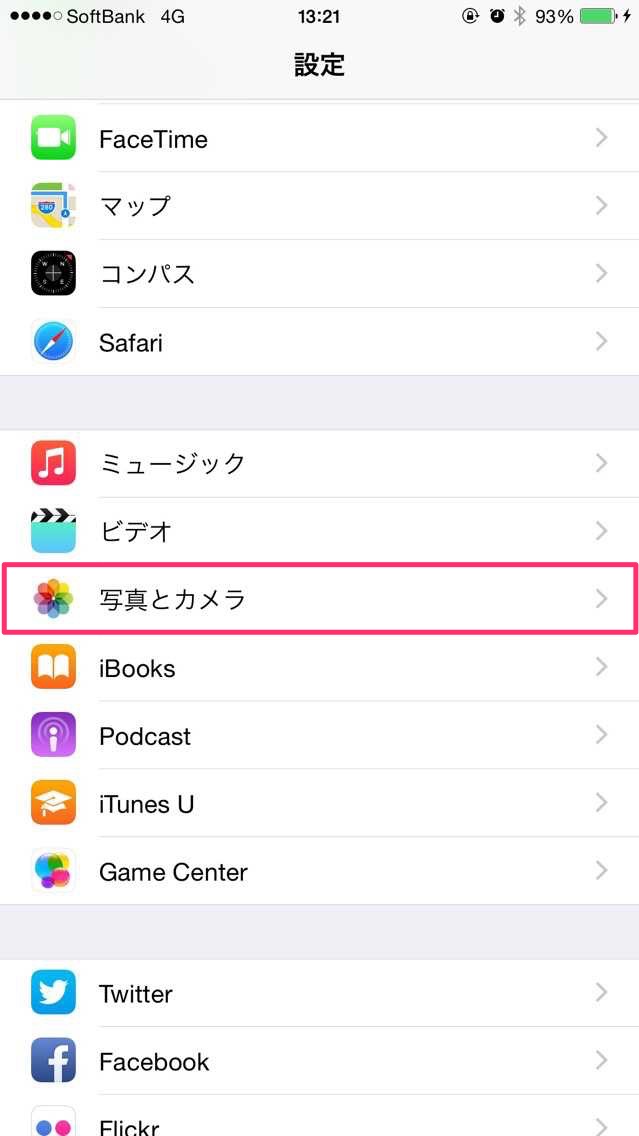Open Flickr settings row
The width and height of the screenshot is (639, 1136).
[x=320, y=1116]
